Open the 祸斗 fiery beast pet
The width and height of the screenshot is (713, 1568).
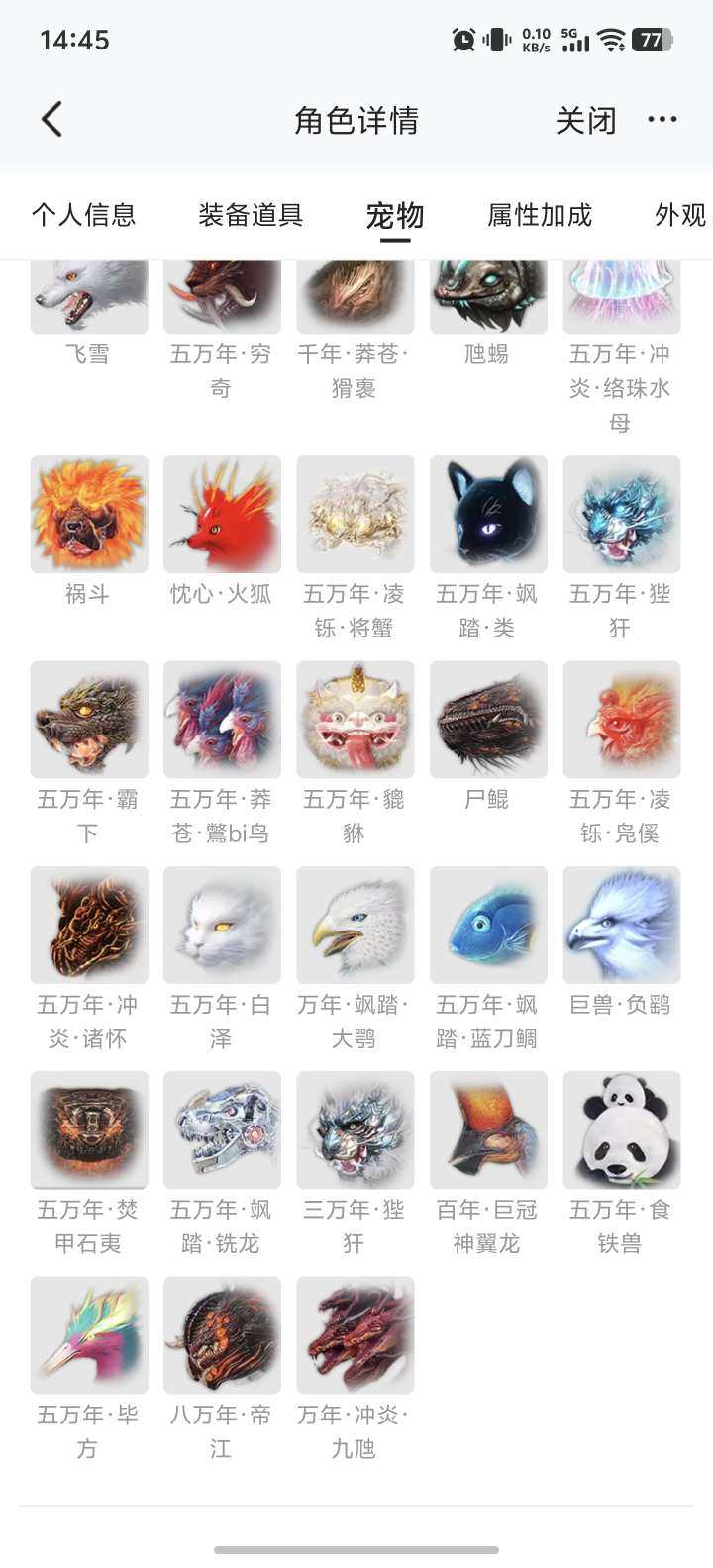(x=89, y=514)
